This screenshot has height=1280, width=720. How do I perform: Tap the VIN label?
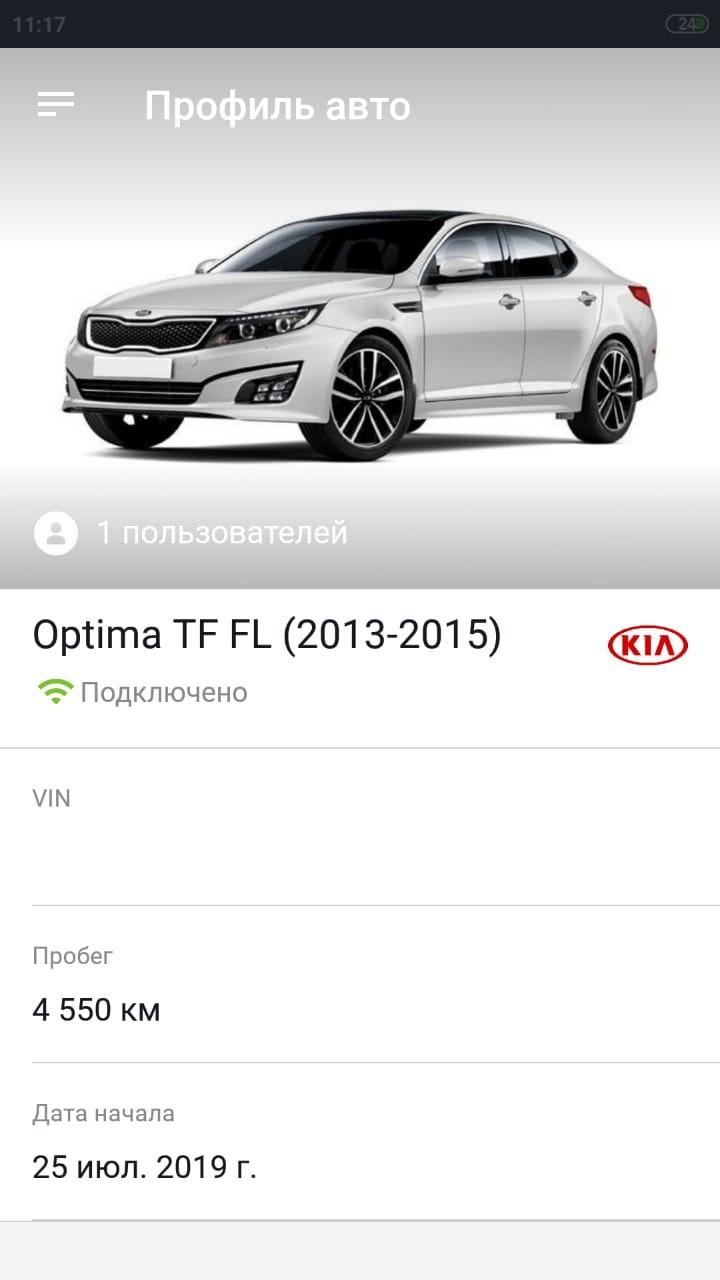pos(52,798)
